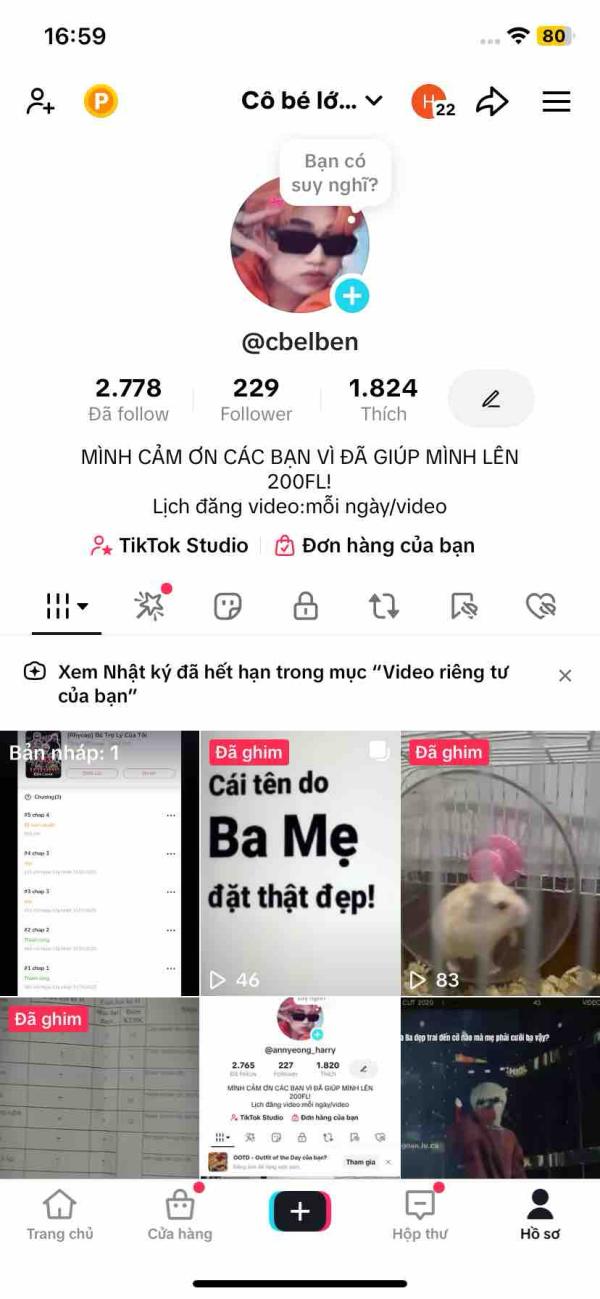Open the Hộp thư inbox tab
Image resolution: width=600 pixels, height=1299 pixels.
tap(420, 1215)
